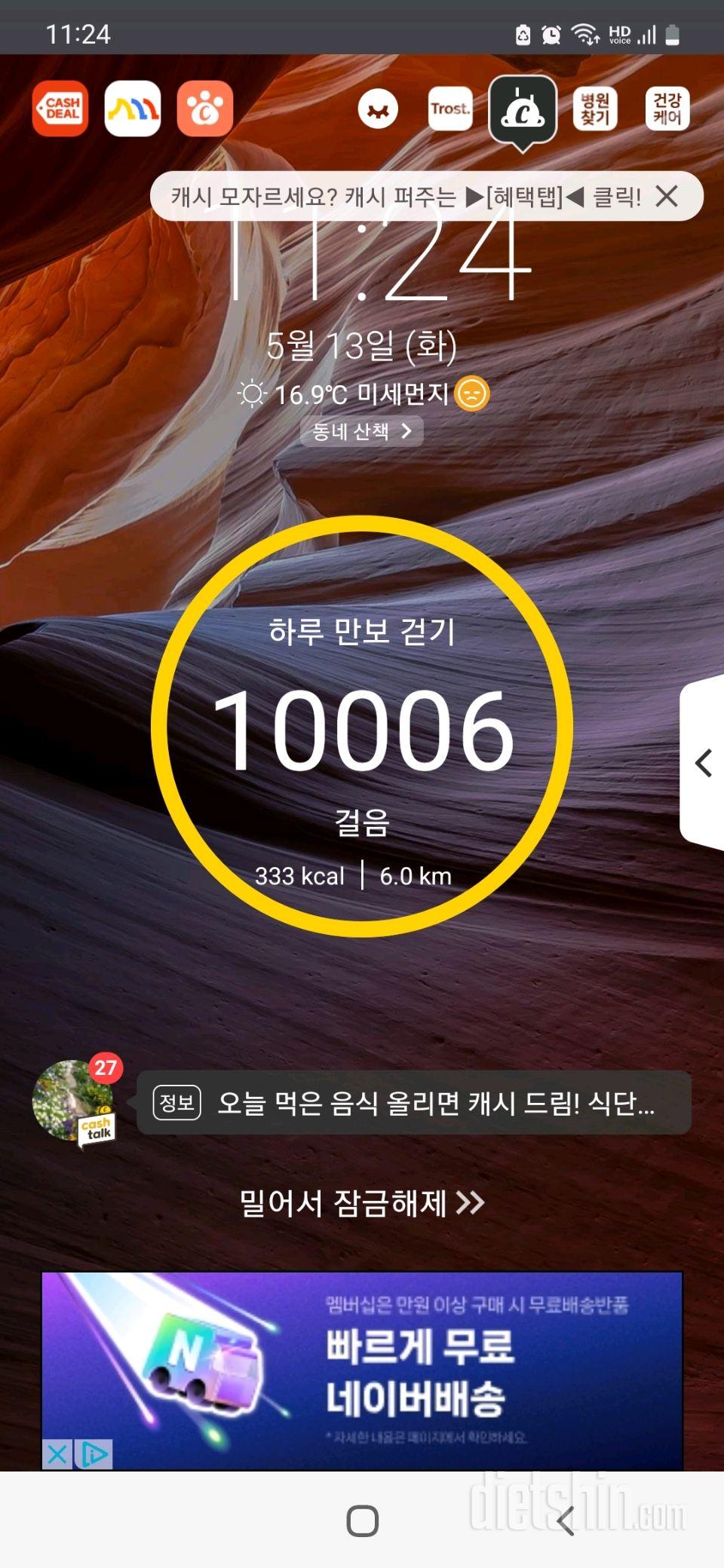Close the ad with the X icon
The image size is (724, 1568).
coord(57,1454)
